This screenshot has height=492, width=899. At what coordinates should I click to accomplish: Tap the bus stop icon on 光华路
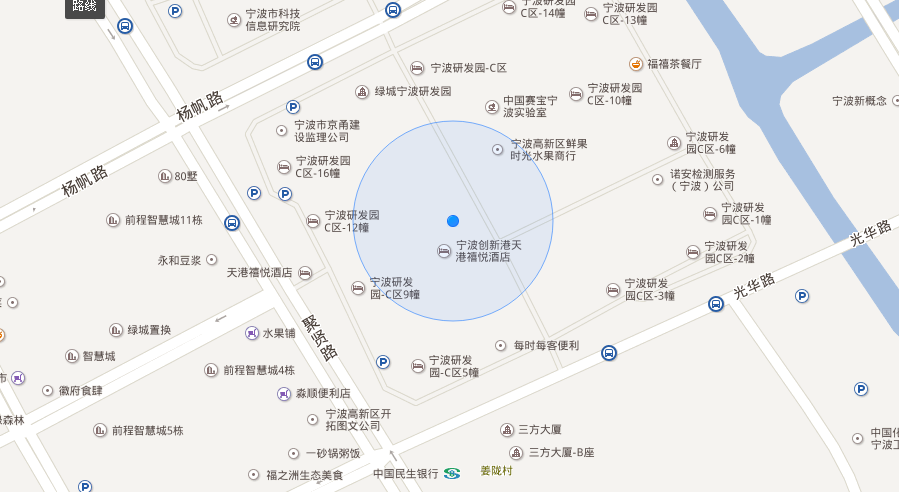tap(716, 304)
